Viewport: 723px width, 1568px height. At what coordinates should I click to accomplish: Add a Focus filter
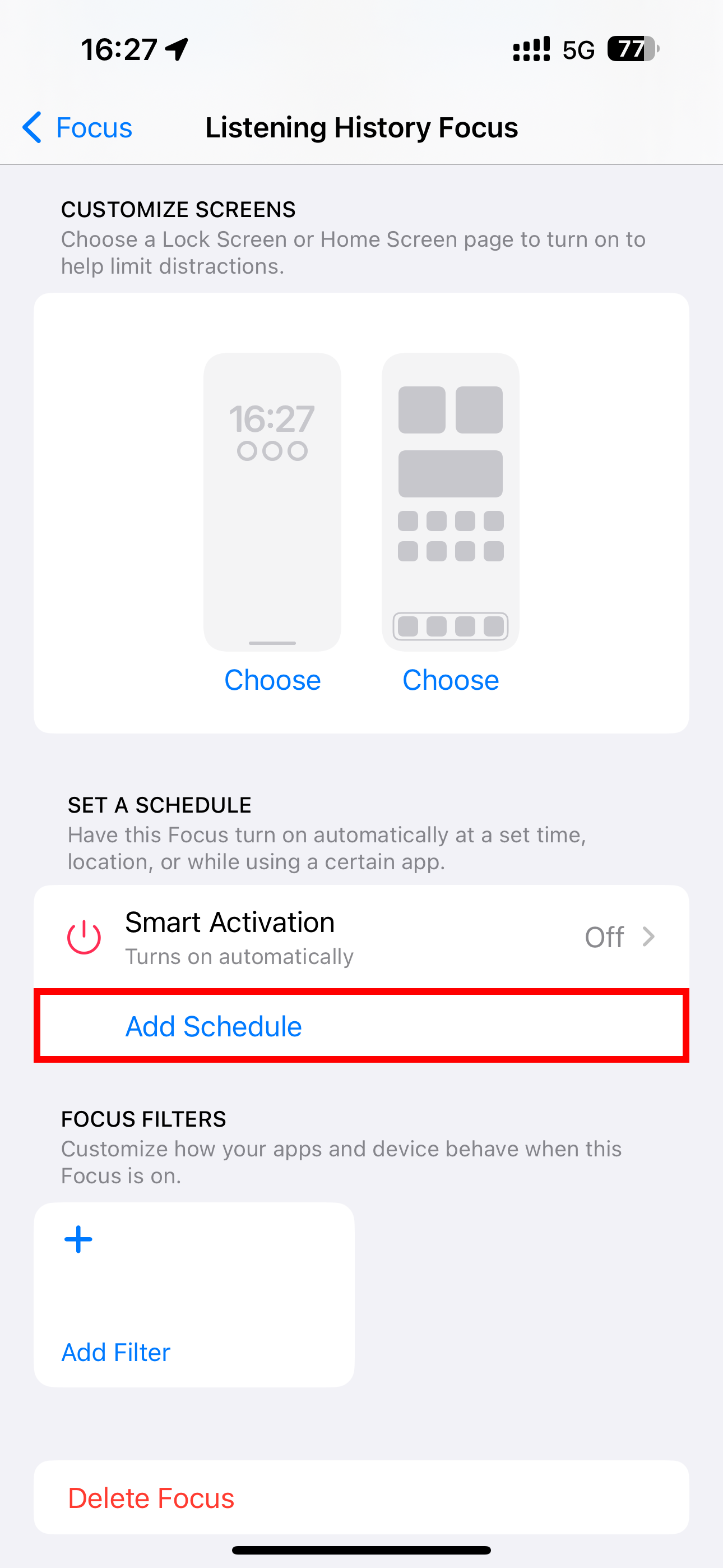194,1295
